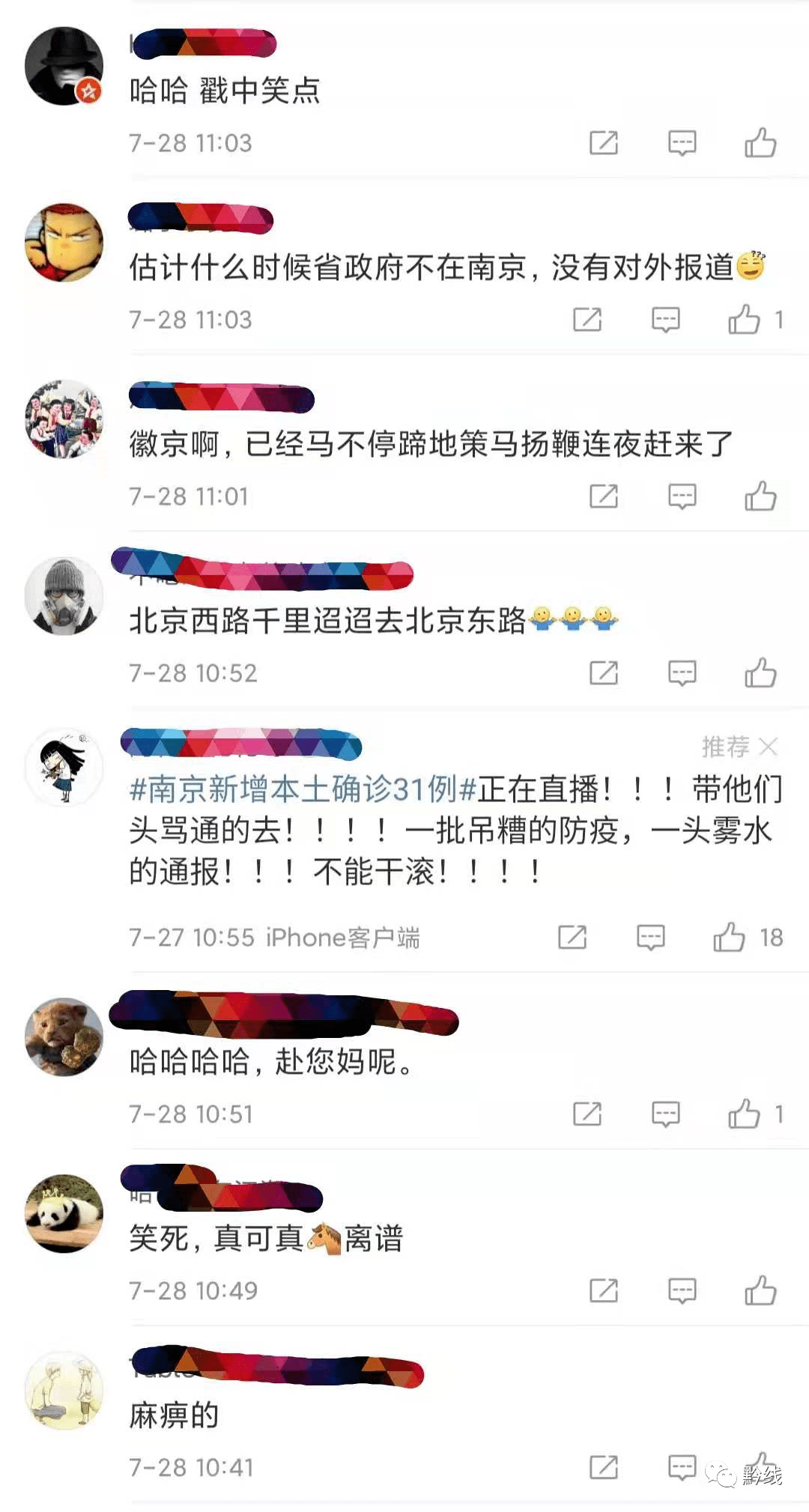The height and width of the screenshot is (1512, 809).
Task: Repost the comment 哈哈 戳中笑点
Action: pos(604,142)
